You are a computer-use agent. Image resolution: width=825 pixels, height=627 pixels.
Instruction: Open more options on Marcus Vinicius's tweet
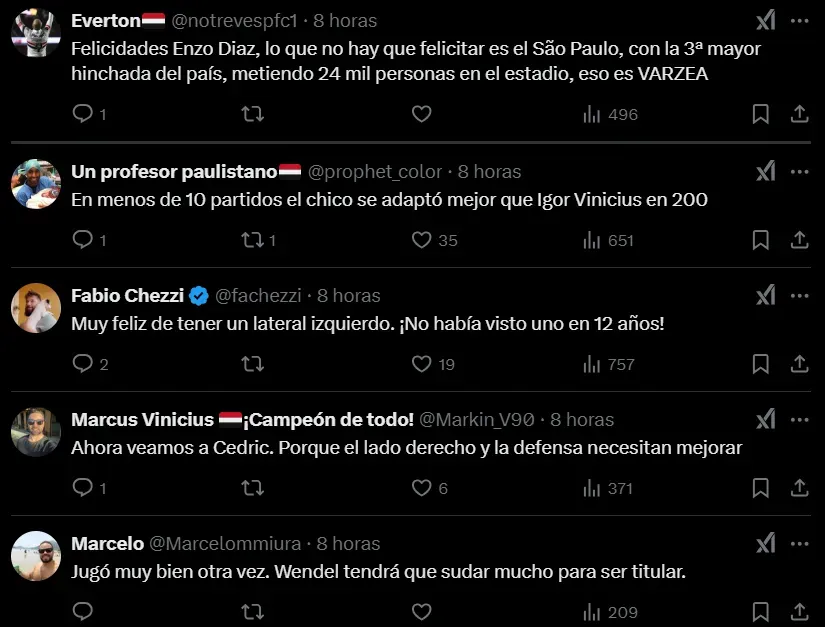point(799,419)
